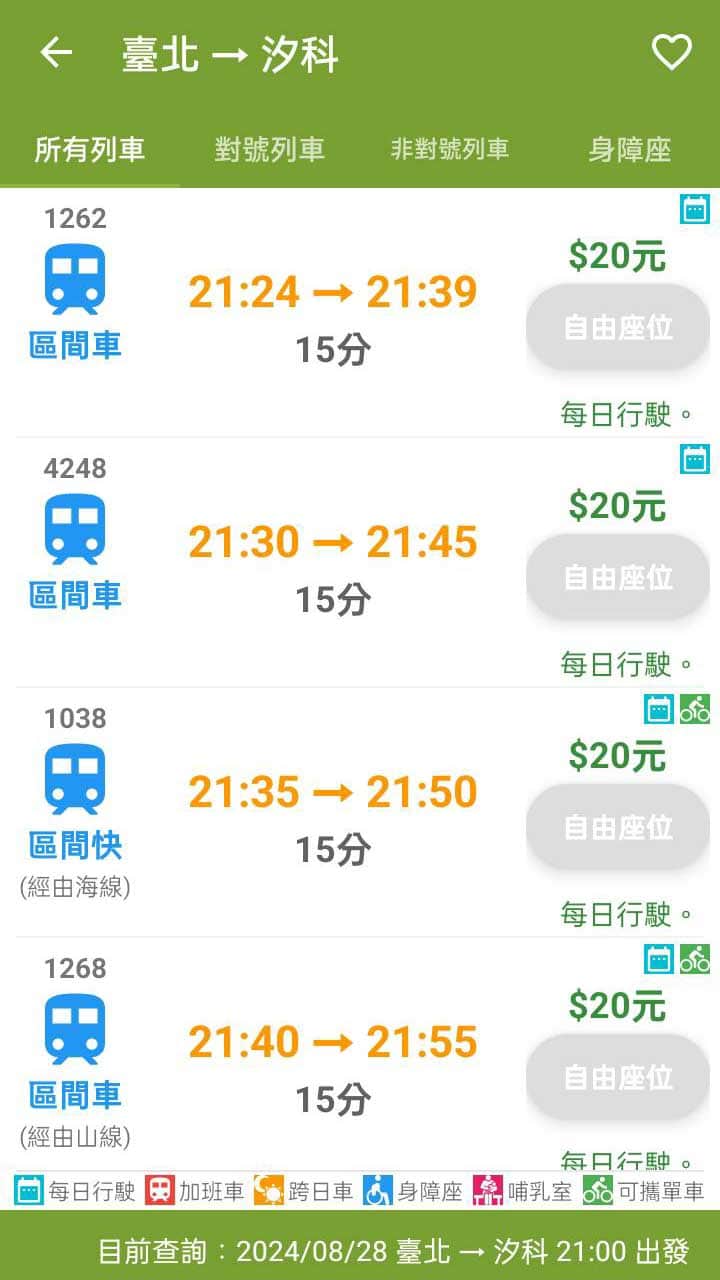Select the 所有列車 tab
The height and width of the screenshot is (1280, 720).
[90, 150]
